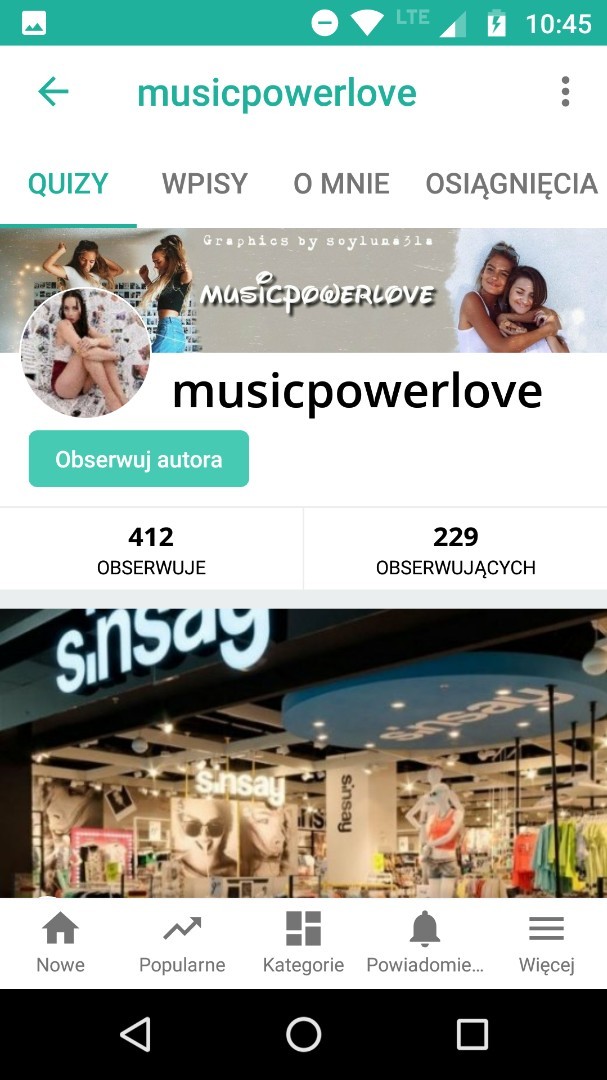Open the Popularne section
Viewport: 607px width, 1080px height.
point(182,943)
